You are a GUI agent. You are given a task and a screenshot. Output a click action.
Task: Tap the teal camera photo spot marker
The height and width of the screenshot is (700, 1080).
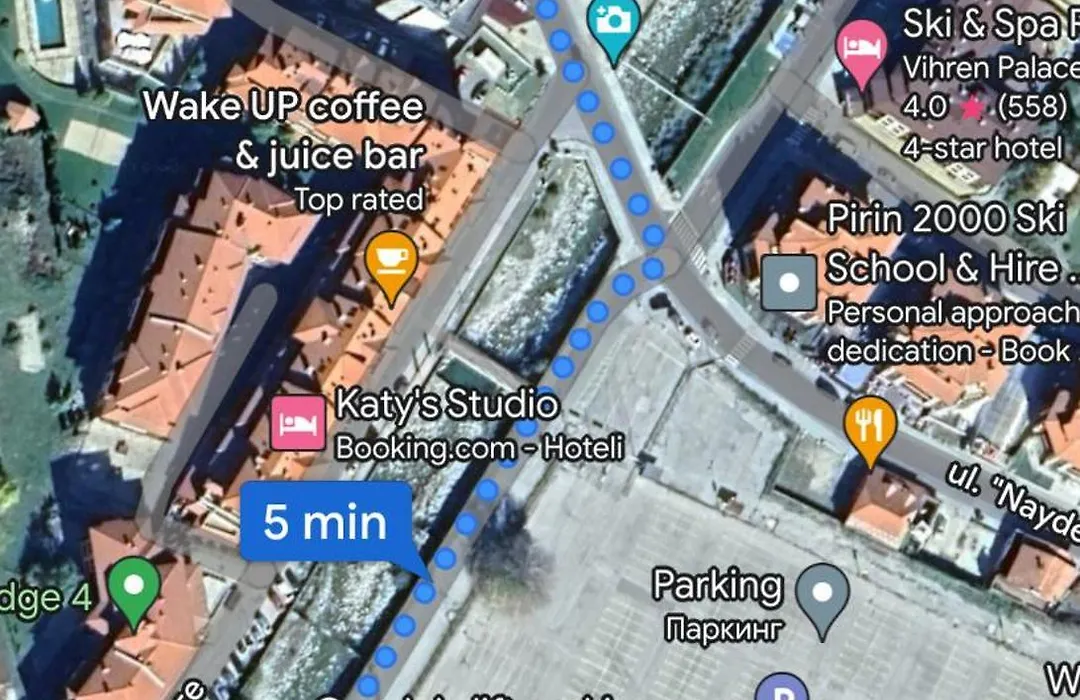click(612, 23)
